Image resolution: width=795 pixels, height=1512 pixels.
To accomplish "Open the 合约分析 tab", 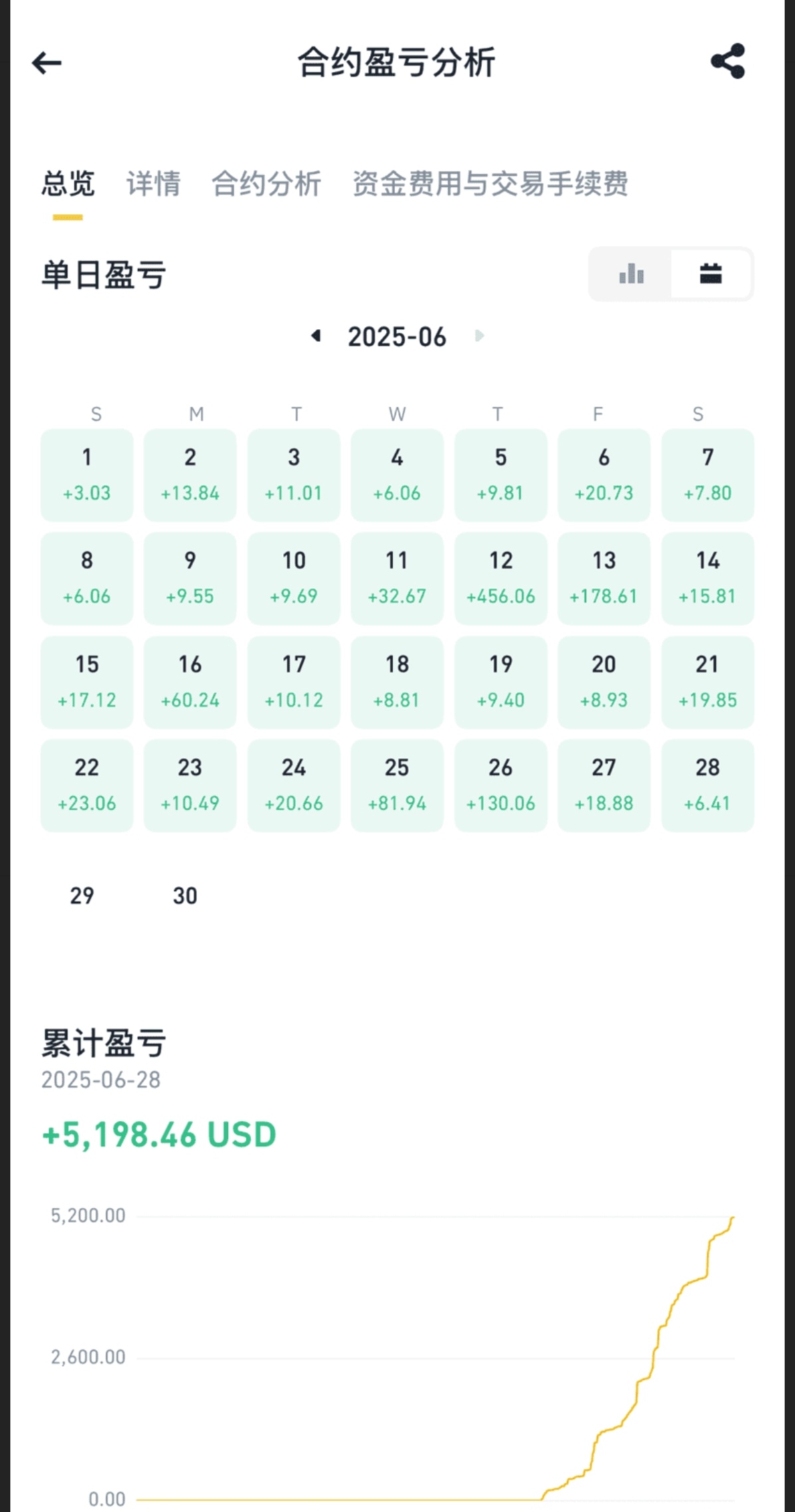I will pos(266,184).
